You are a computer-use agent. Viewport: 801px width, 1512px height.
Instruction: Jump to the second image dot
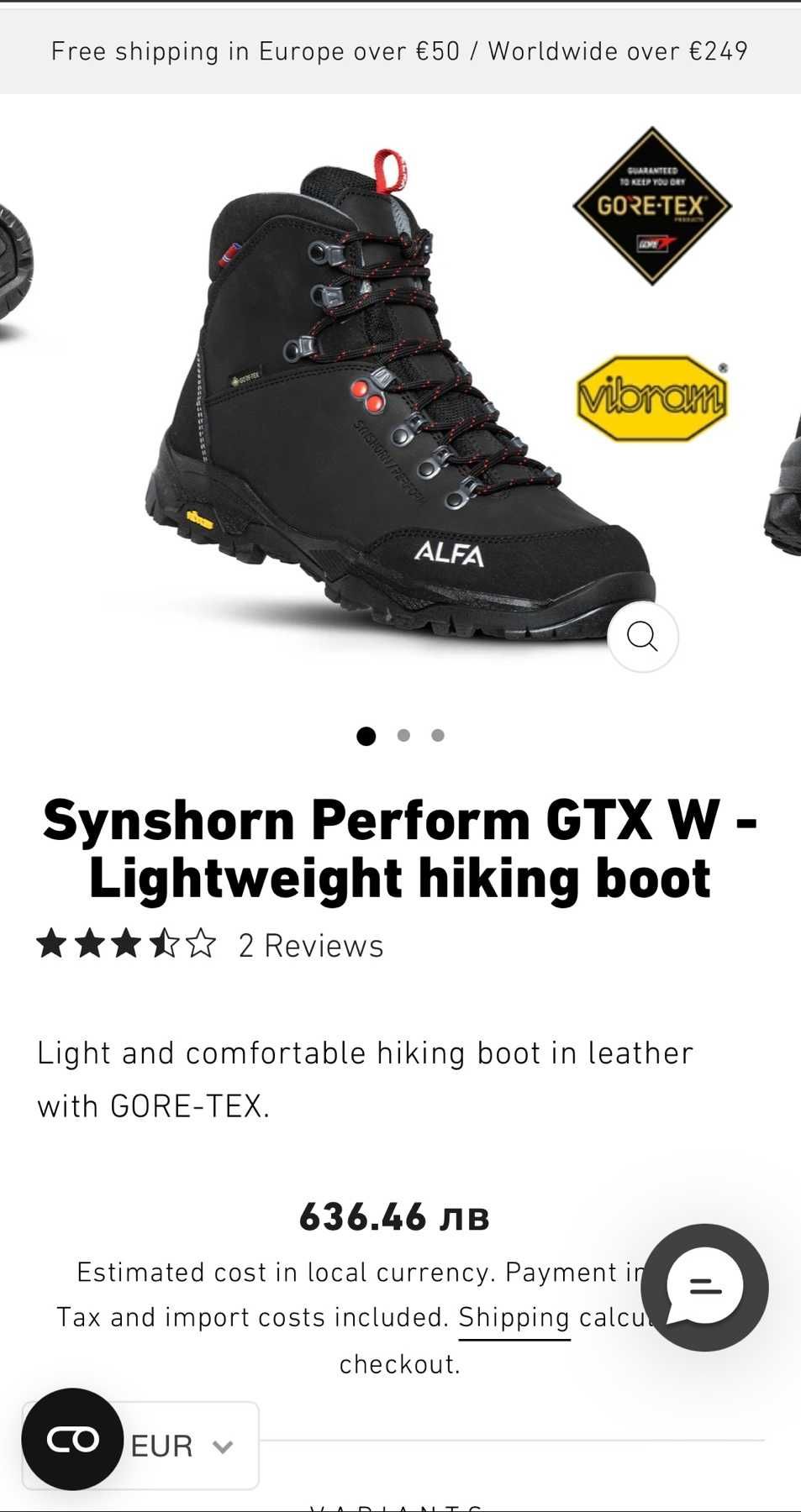[403, 736]
